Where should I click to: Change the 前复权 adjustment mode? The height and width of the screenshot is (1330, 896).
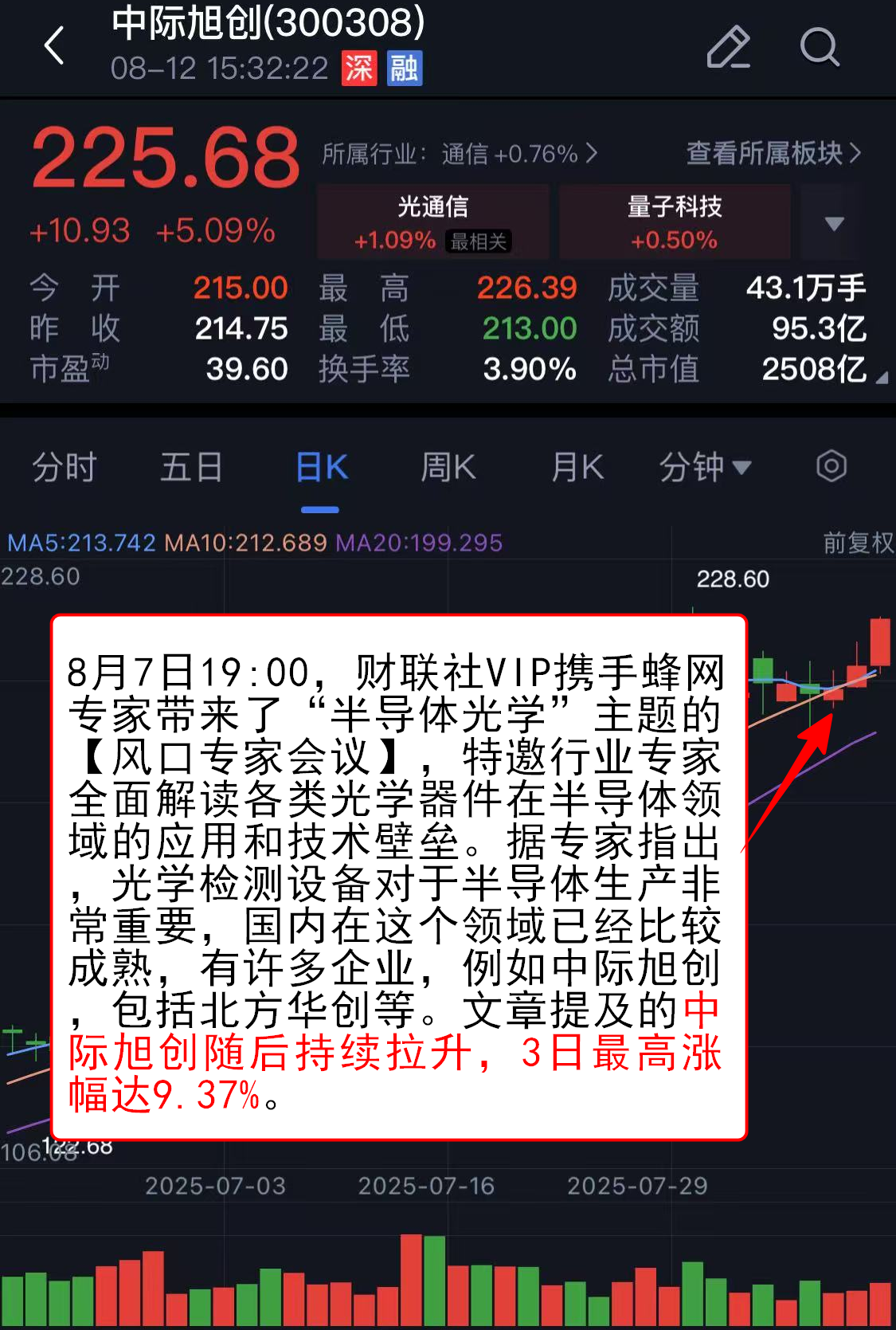pos(858,543)
